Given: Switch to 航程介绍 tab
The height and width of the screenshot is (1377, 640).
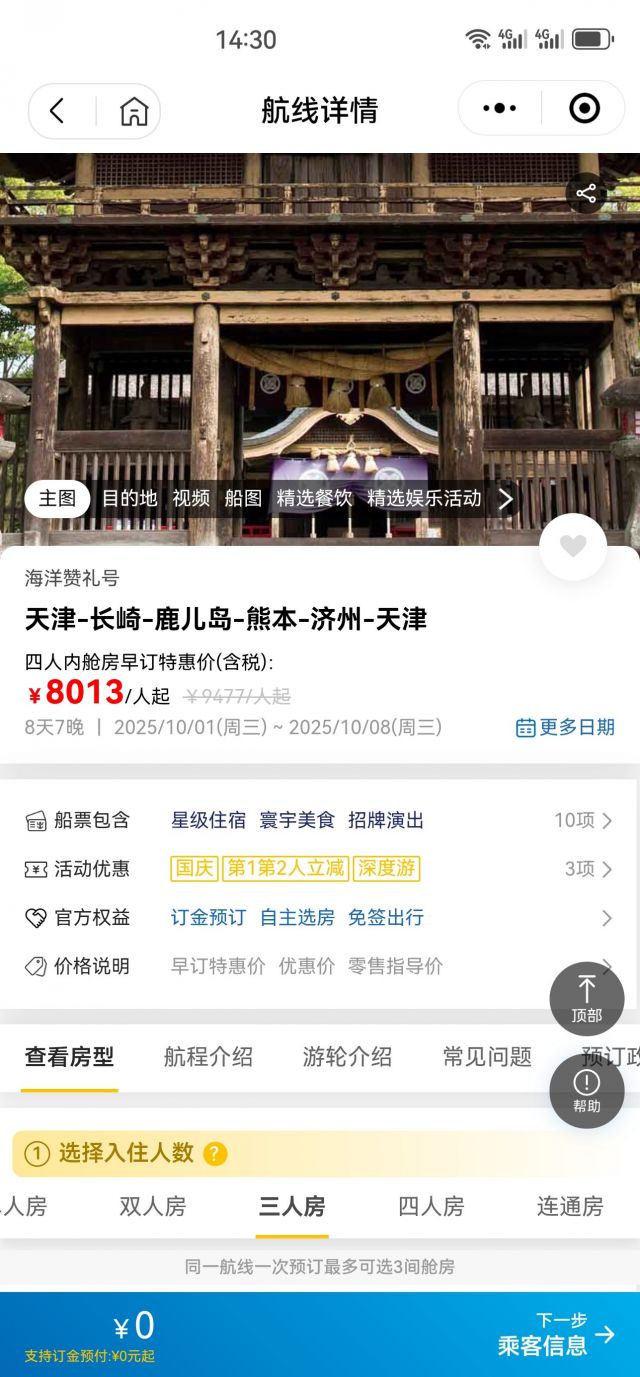Looking at the screenshot, I should [208, 1057].
